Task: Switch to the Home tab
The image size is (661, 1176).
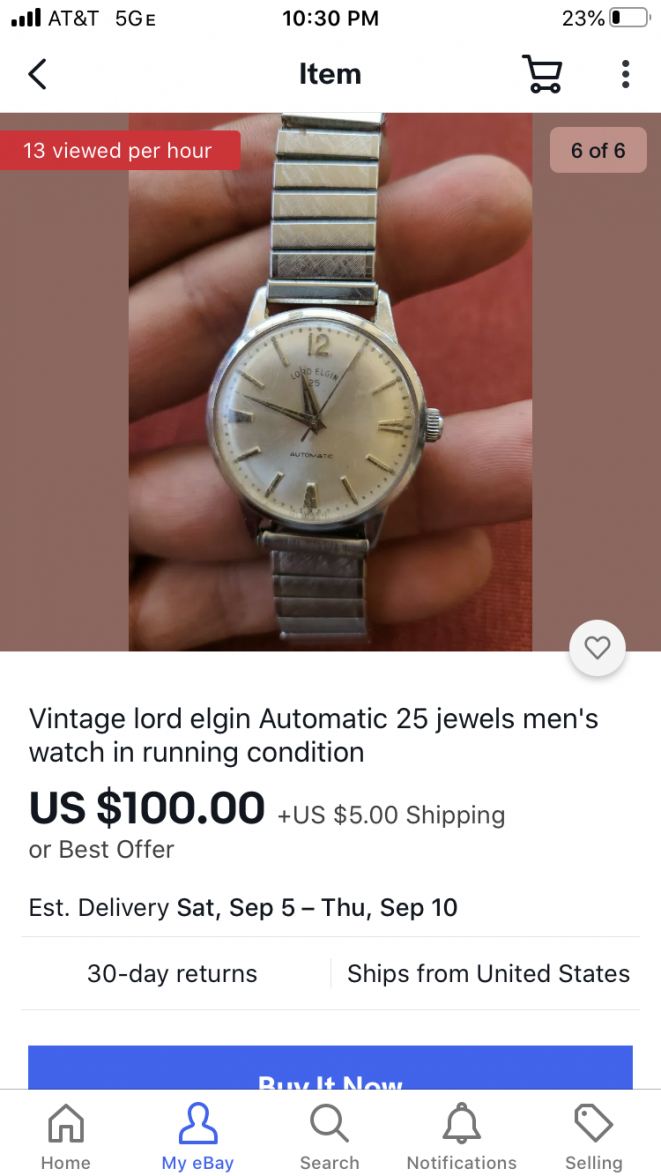Action: (x=66, y=1136)
